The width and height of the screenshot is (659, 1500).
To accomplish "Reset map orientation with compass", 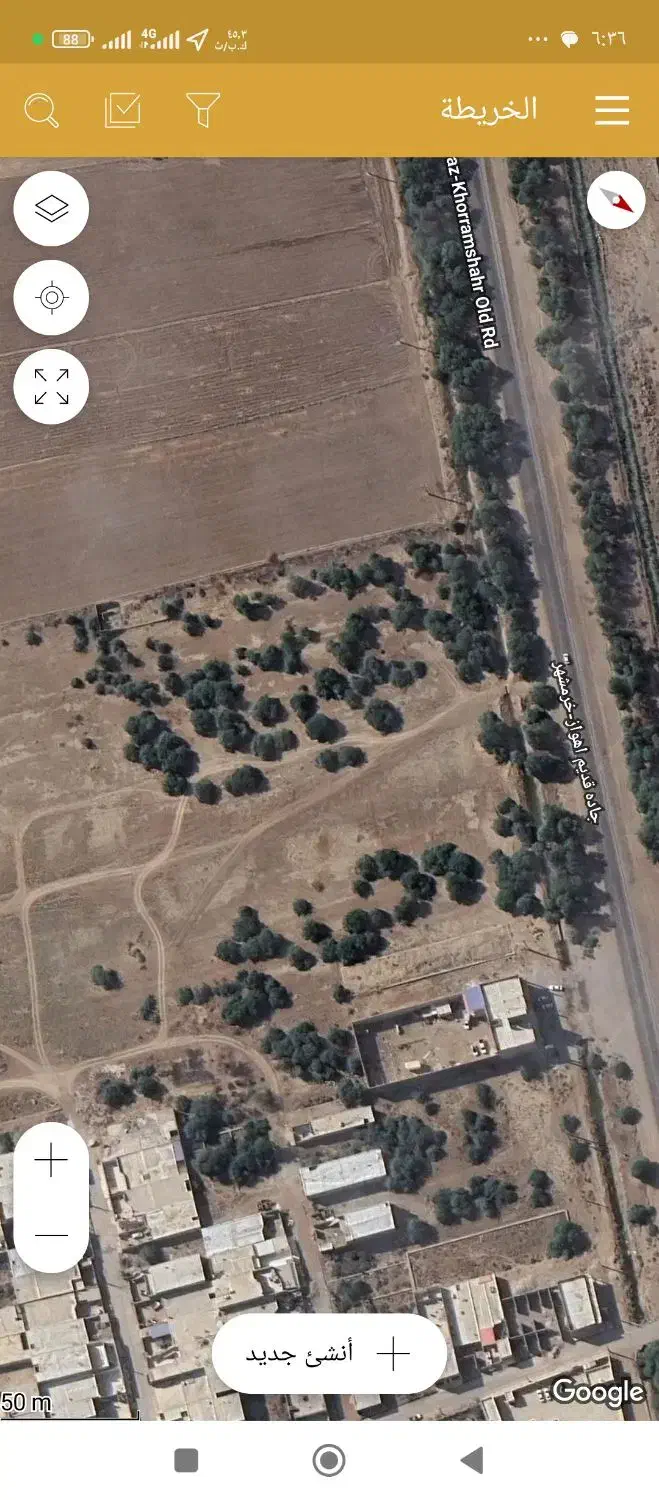I will click(x=616, y=201).
